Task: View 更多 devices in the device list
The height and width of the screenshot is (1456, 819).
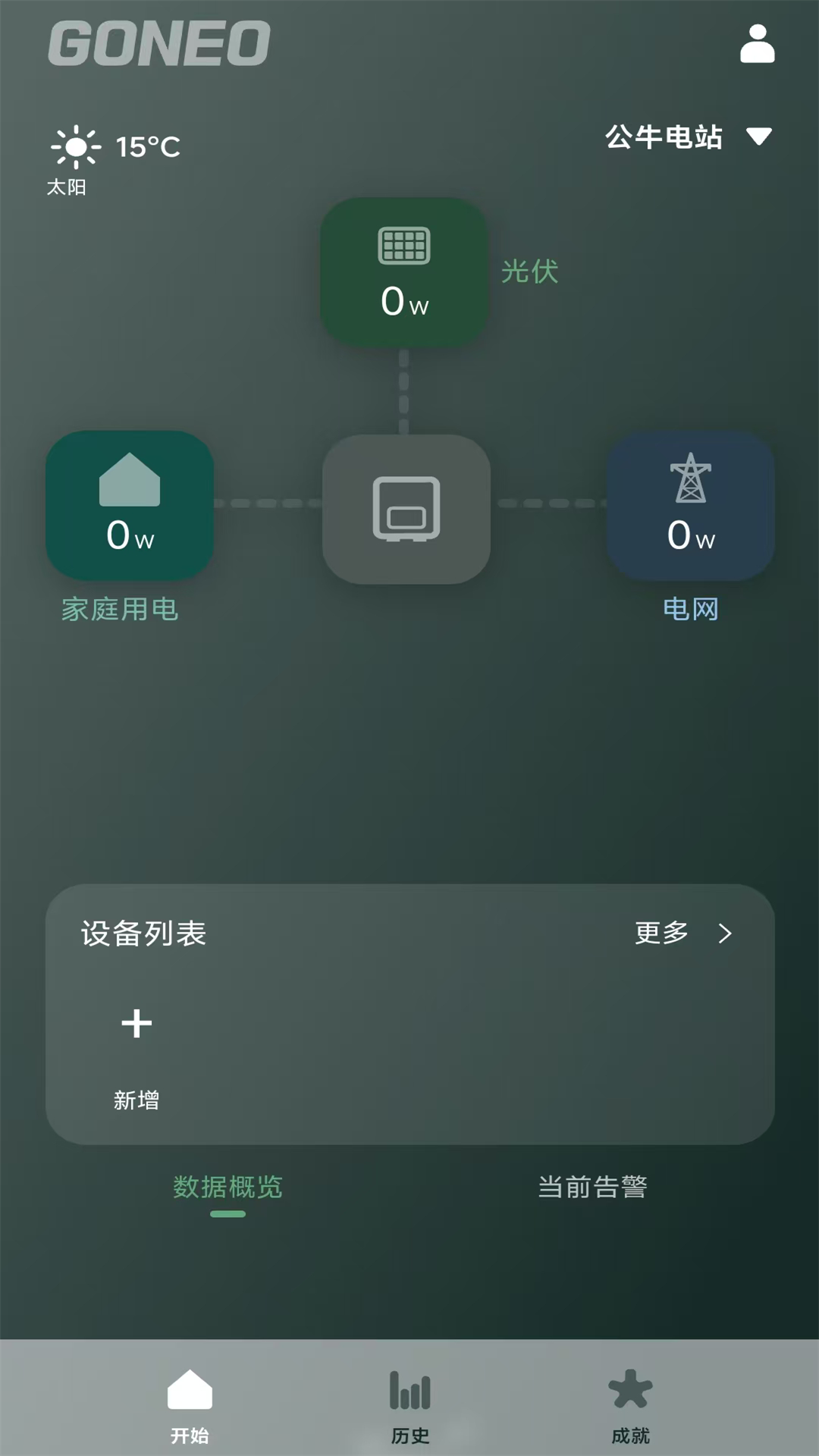Action: (682, 933)
